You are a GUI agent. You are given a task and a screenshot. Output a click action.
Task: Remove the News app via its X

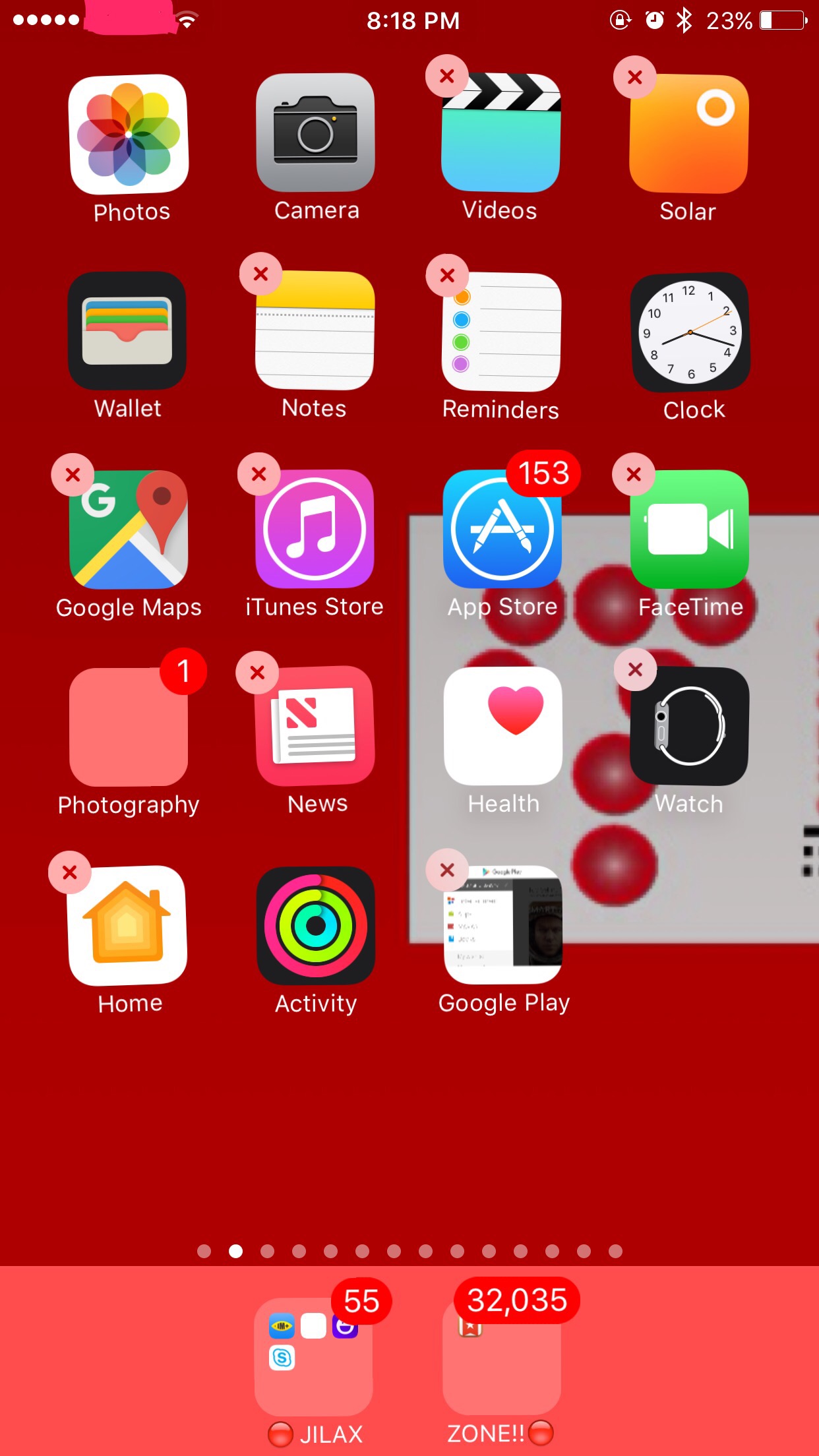pos(257,672)
